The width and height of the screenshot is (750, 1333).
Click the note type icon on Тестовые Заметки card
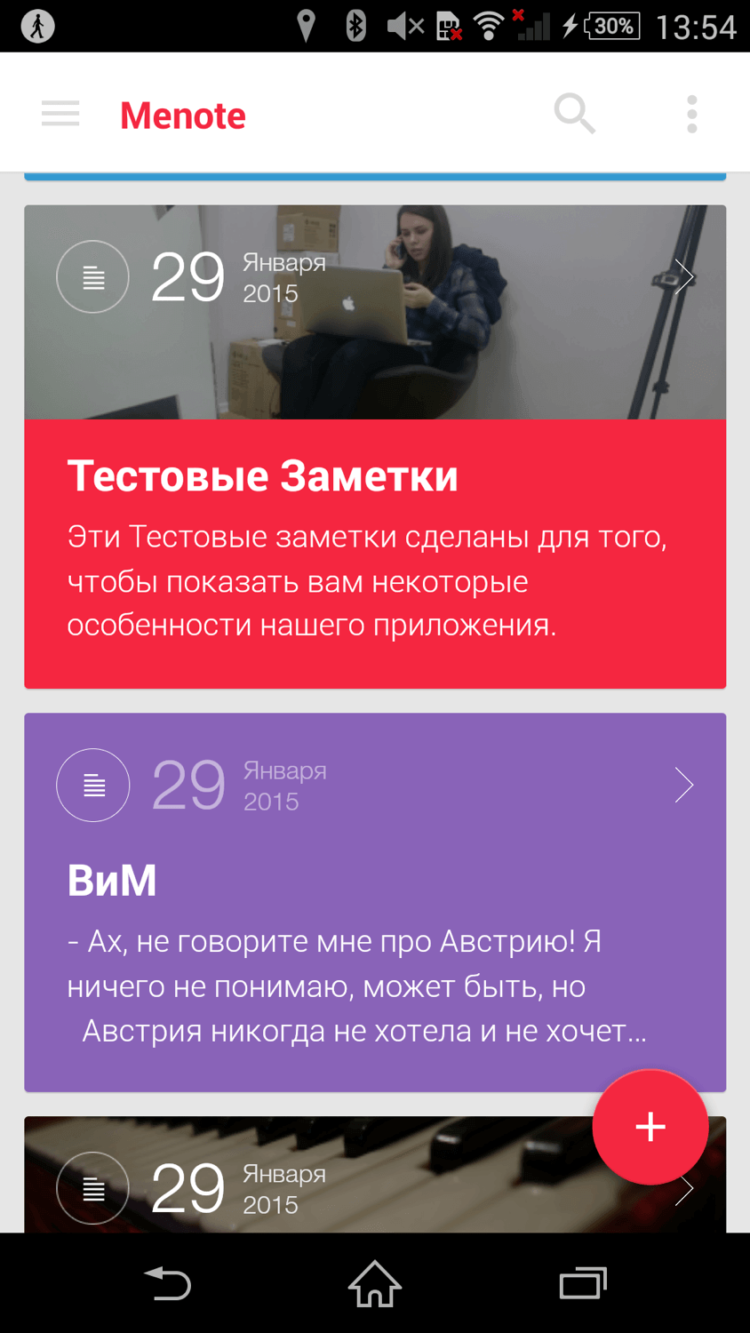tap(92, 276)
